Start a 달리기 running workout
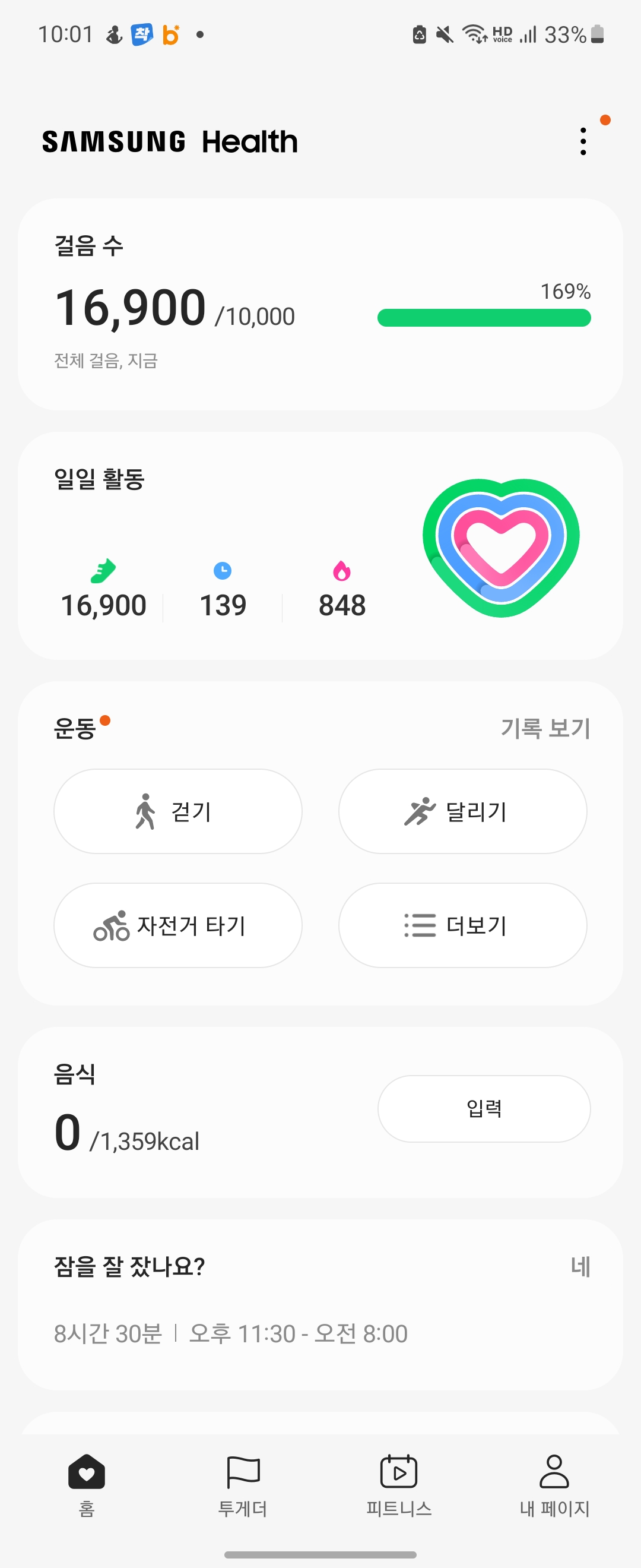Screen dimensions: 641x1568 tap(462, 811)
